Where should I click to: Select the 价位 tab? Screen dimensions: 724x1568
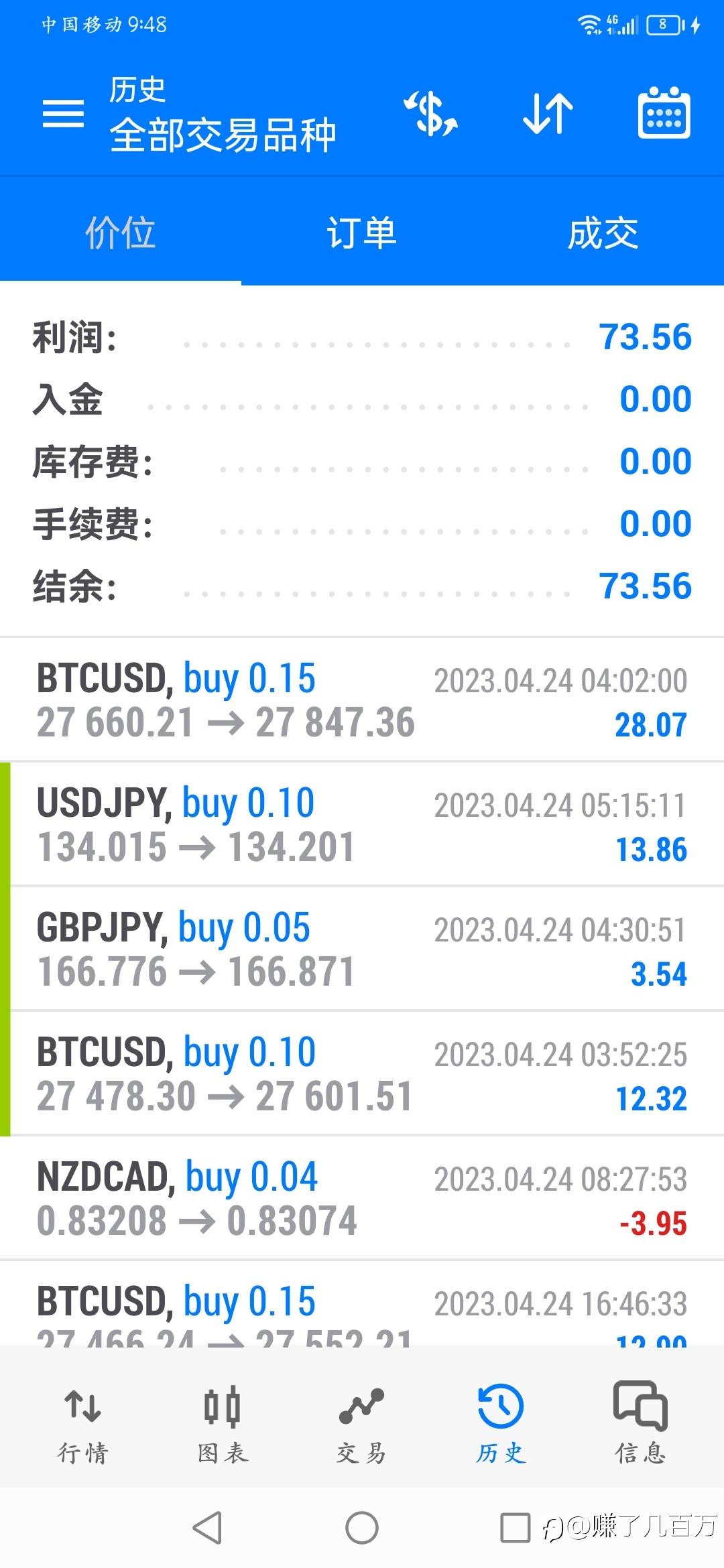(121, 233)
